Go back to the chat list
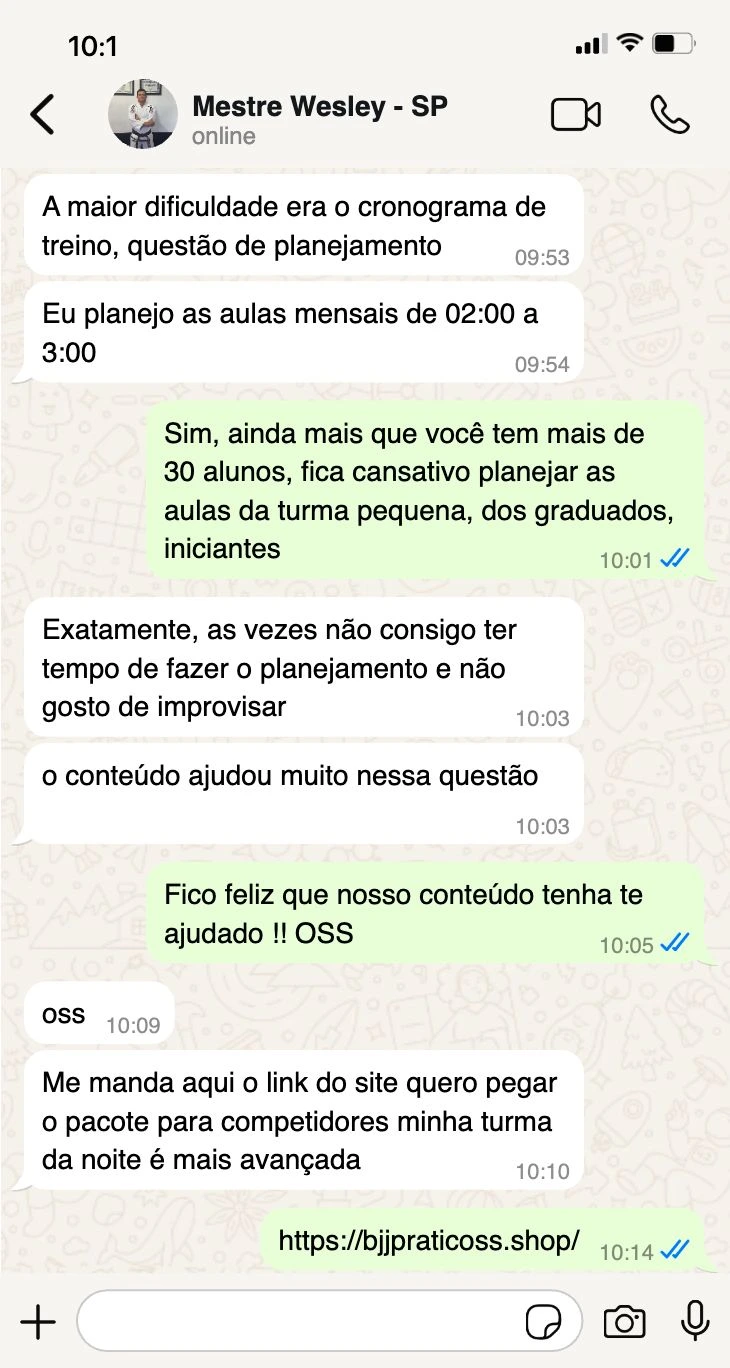The height and width of the screenshot is (1368, 730). click(x=42, y=115)
